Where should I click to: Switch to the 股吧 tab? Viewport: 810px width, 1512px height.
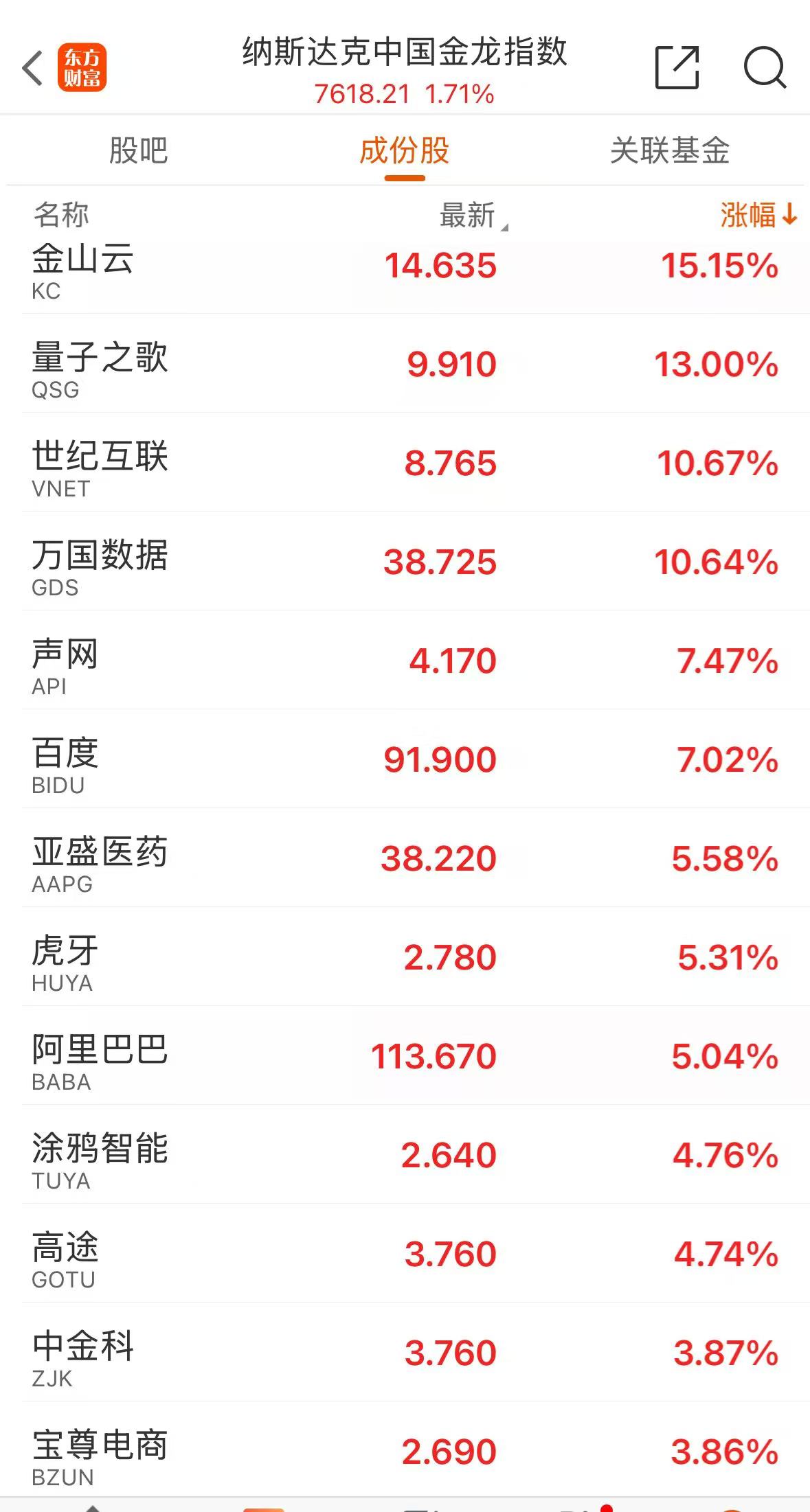pyautogui.click(x=138, y=150)
